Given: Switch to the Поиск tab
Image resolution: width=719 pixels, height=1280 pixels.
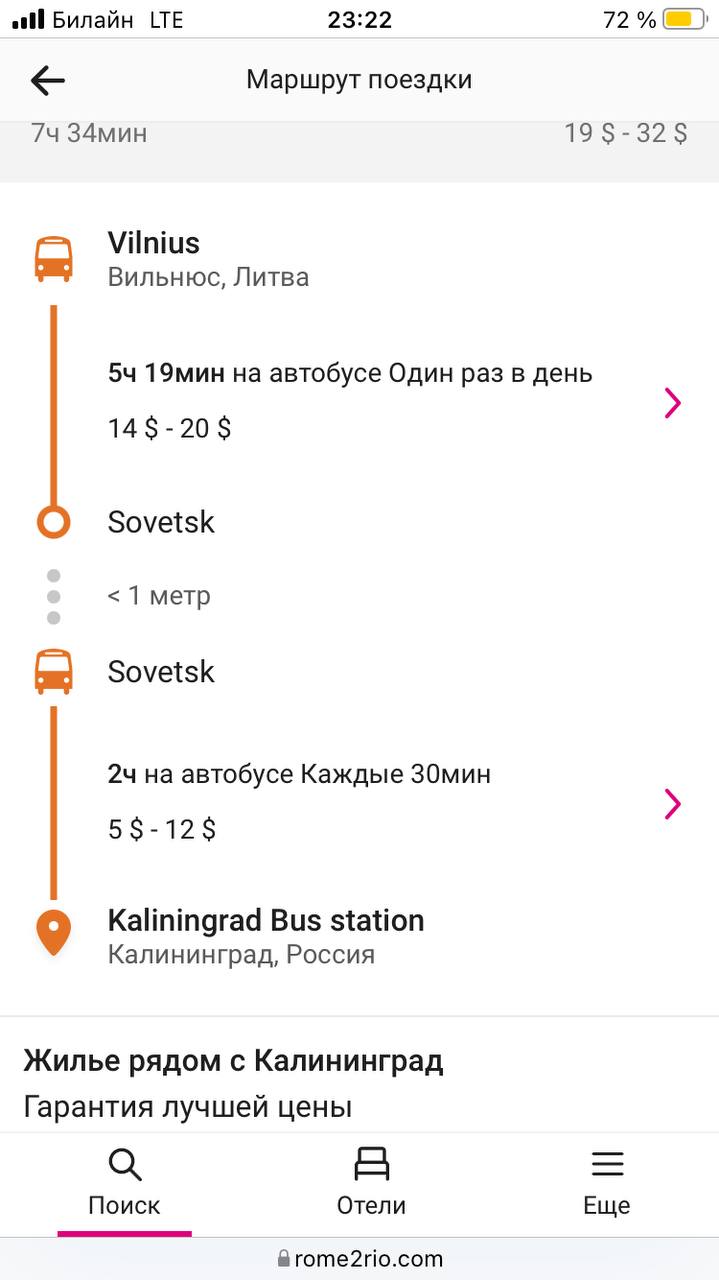Looking at the screenshot, I should pos(124,1183).
